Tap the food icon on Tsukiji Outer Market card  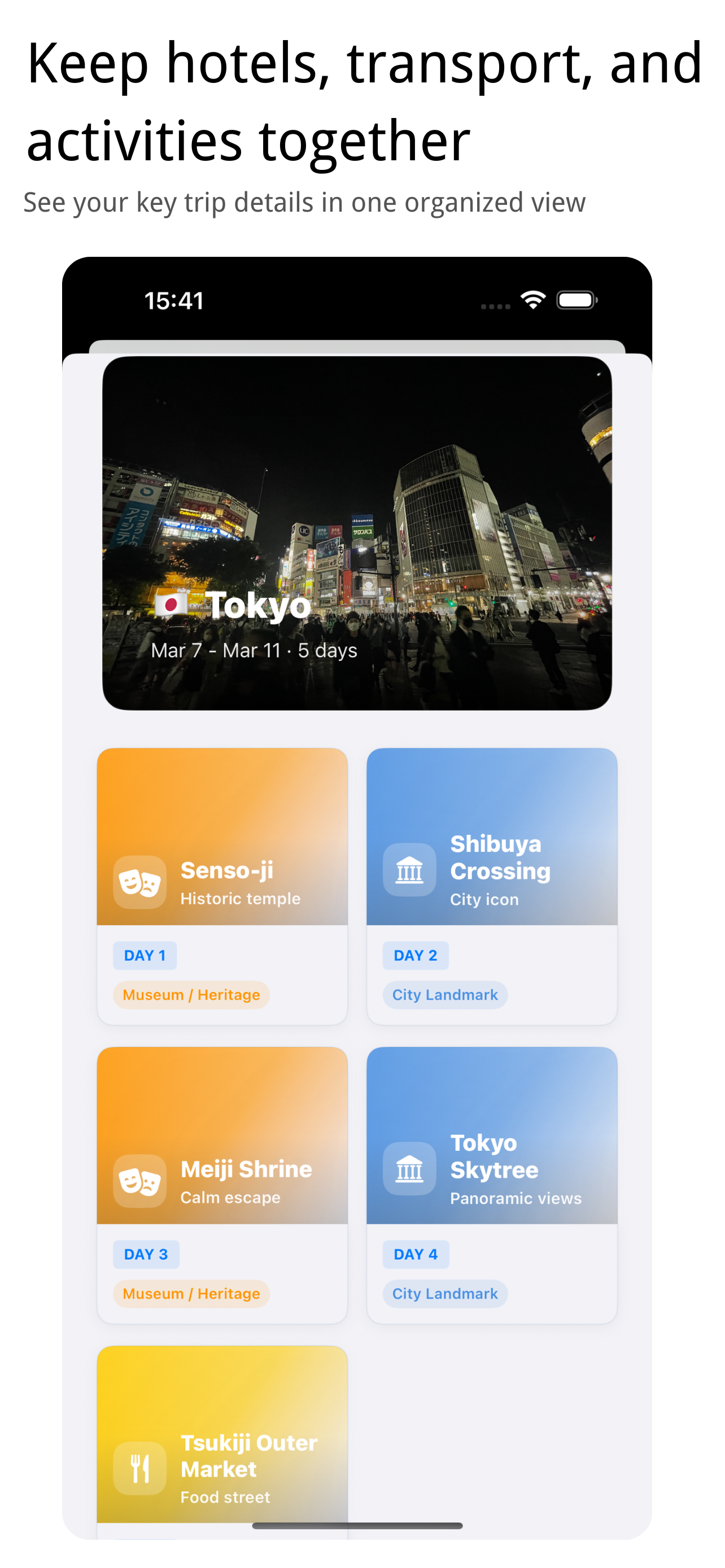click(139, 1467)
